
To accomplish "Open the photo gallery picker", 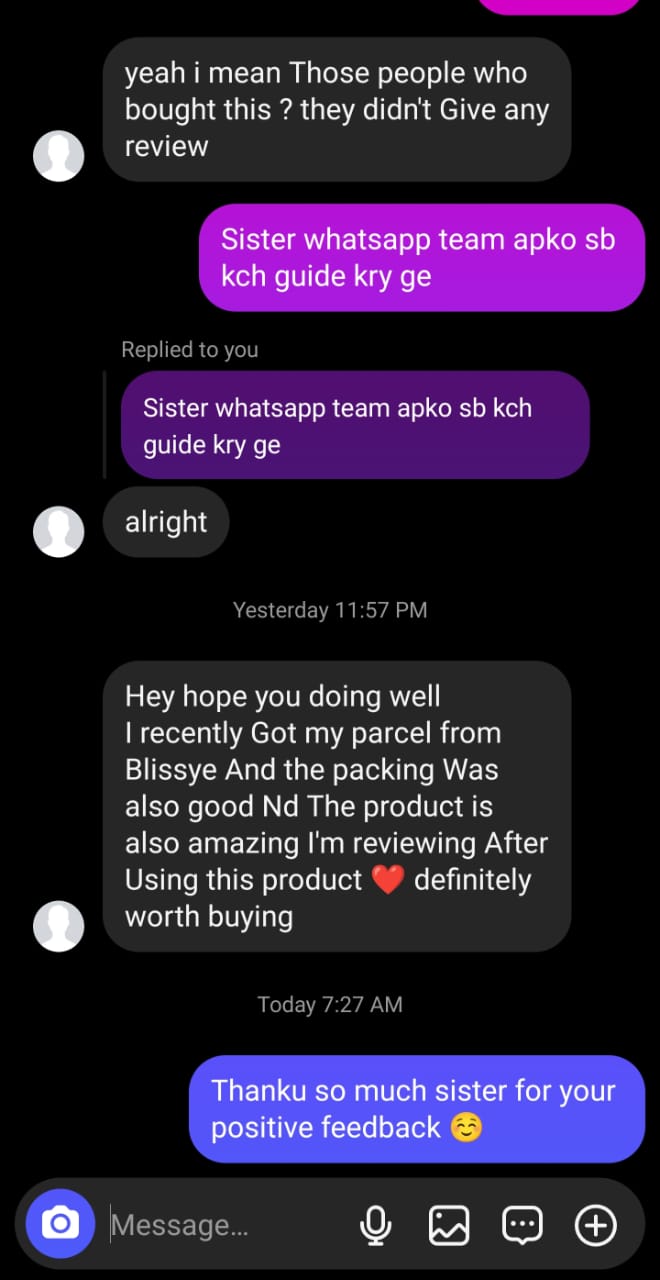I will (449, 1225).
